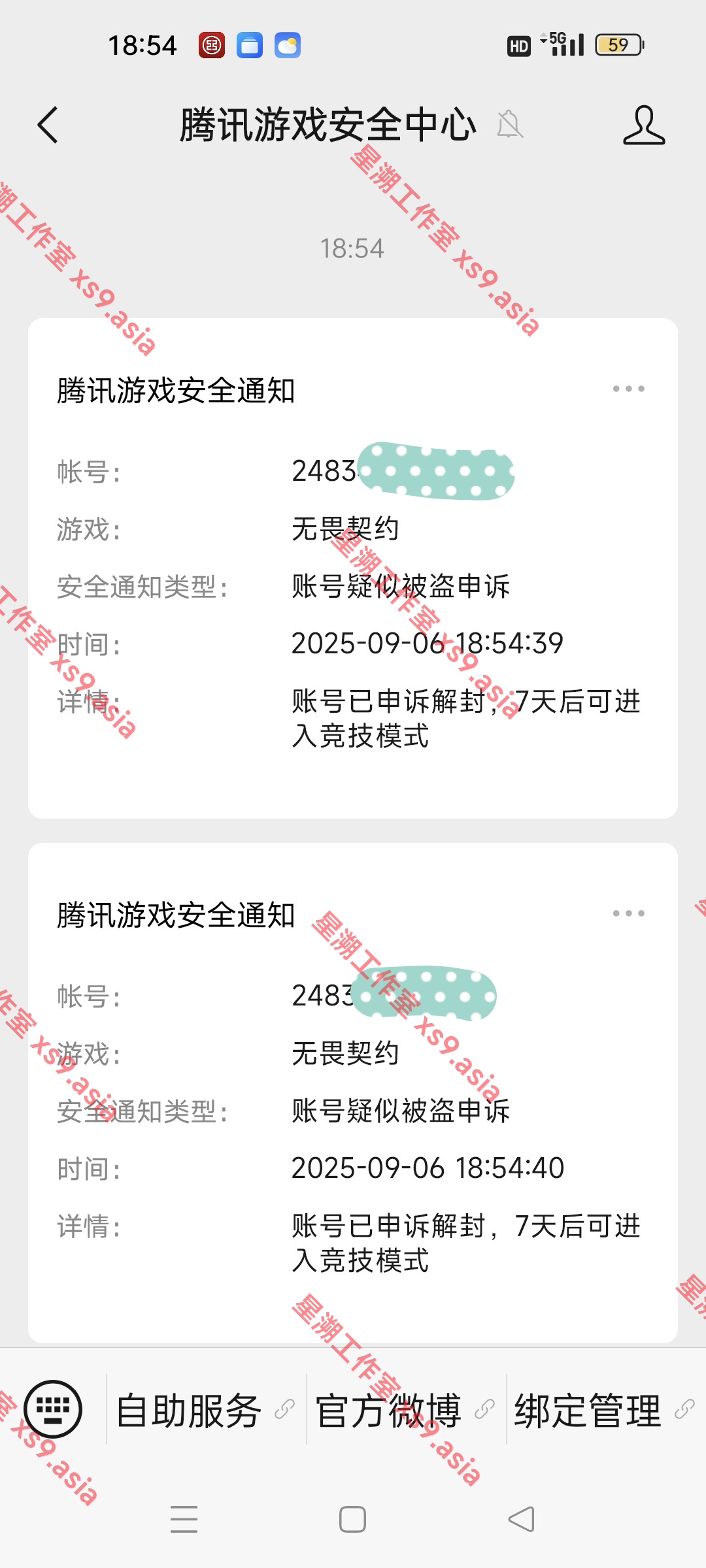
Task: Go back from 腾讯游戏安全中心 chat
Action: click(x=48, y=125)
